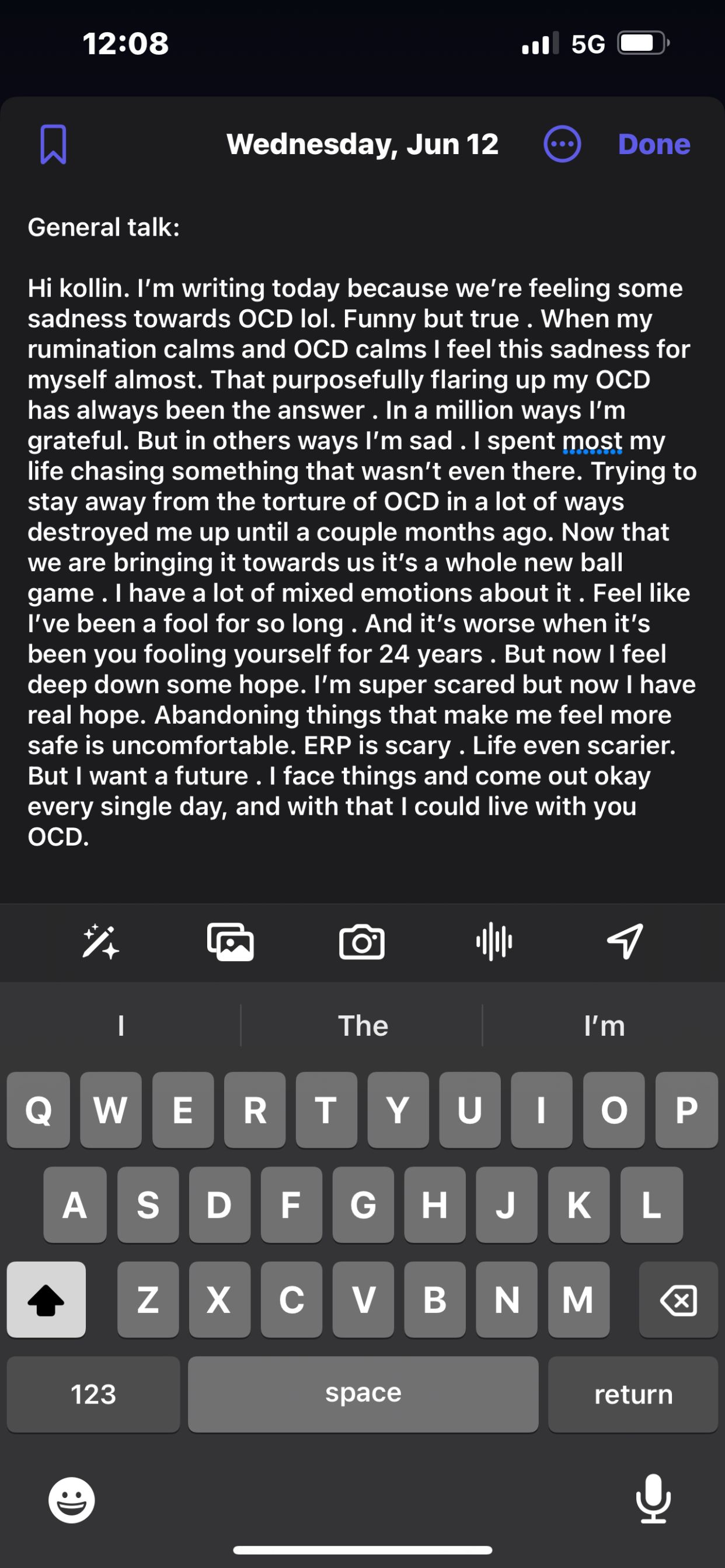Viewport: 725px width, 1568px height.
Task: Open the emoji keyboard
Action: click(x=72, y=1500)
